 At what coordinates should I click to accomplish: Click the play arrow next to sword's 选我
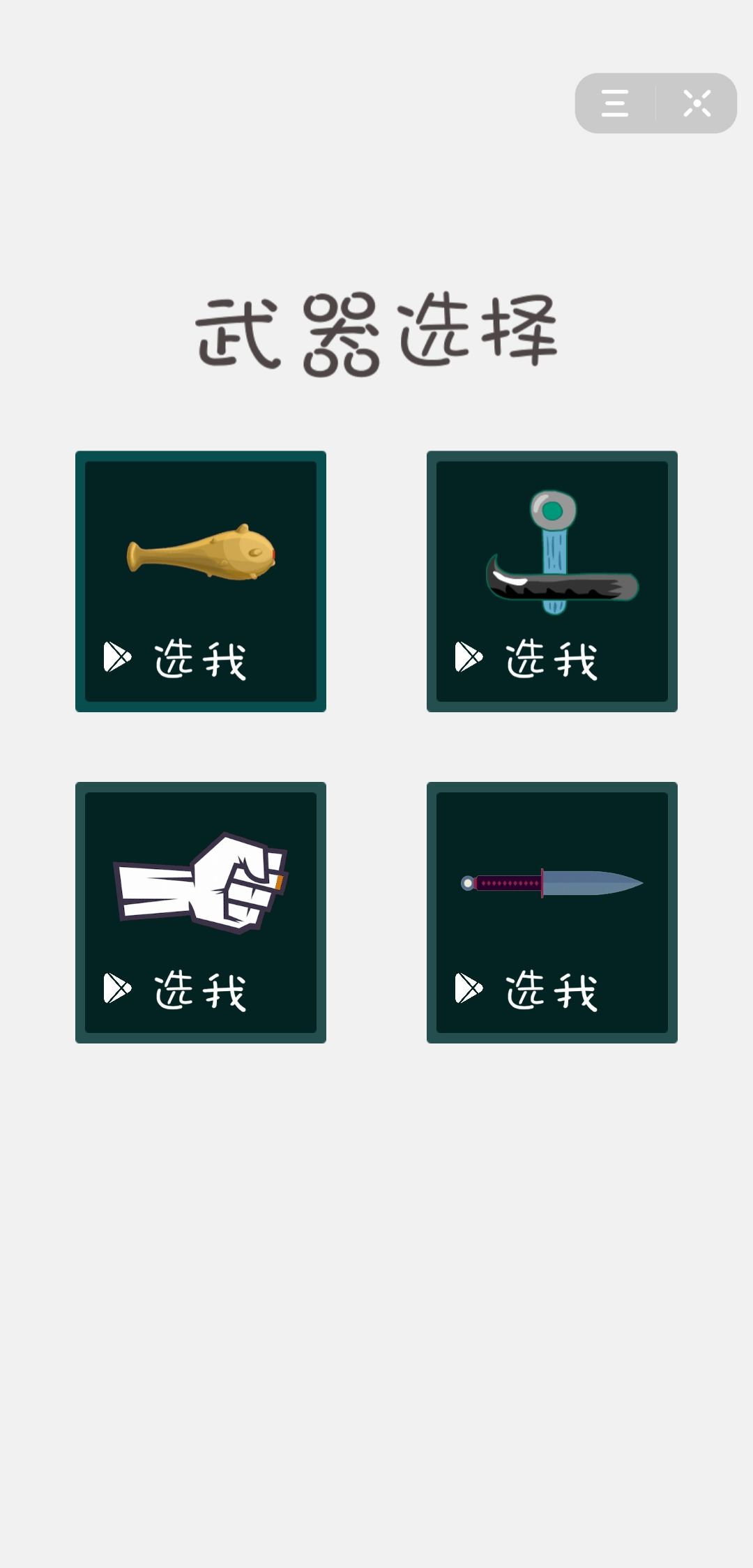pos(469,656)
